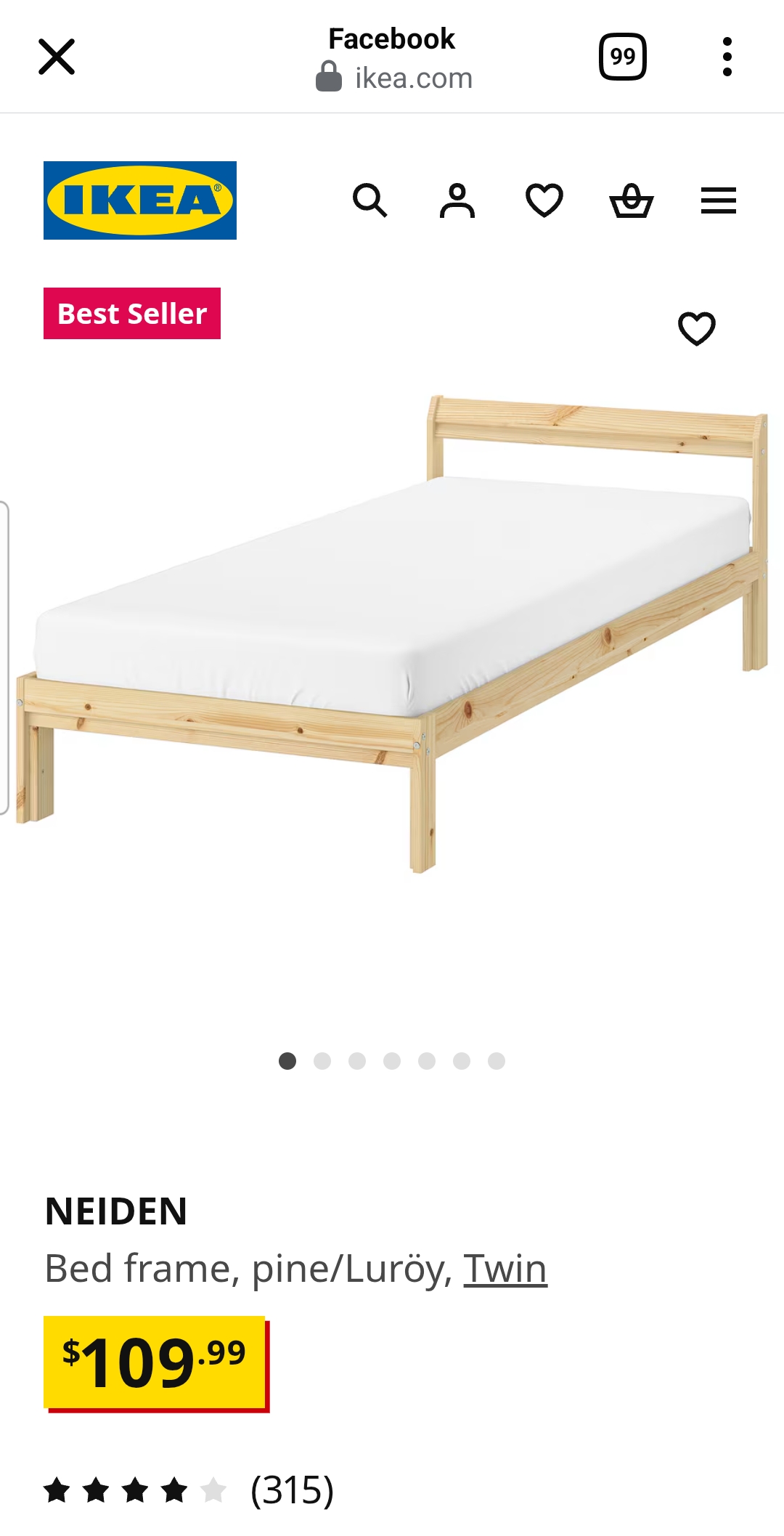View the favorites list in header
The image size is (784, 1536).
pyautogui.click(x=544, y=200)
